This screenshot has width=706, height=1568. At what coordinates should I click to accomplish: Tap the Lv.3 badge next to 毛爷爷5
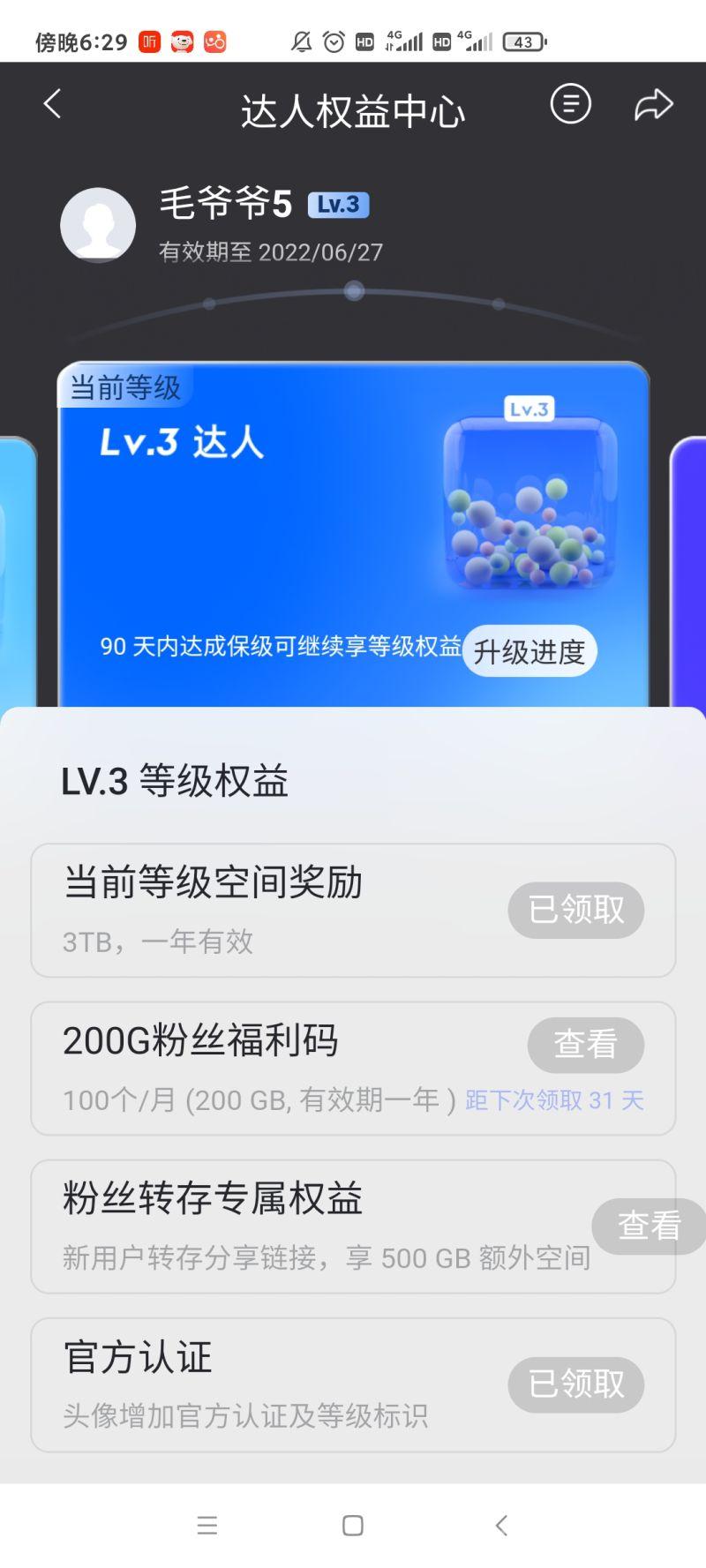click(x=339, y=204)
